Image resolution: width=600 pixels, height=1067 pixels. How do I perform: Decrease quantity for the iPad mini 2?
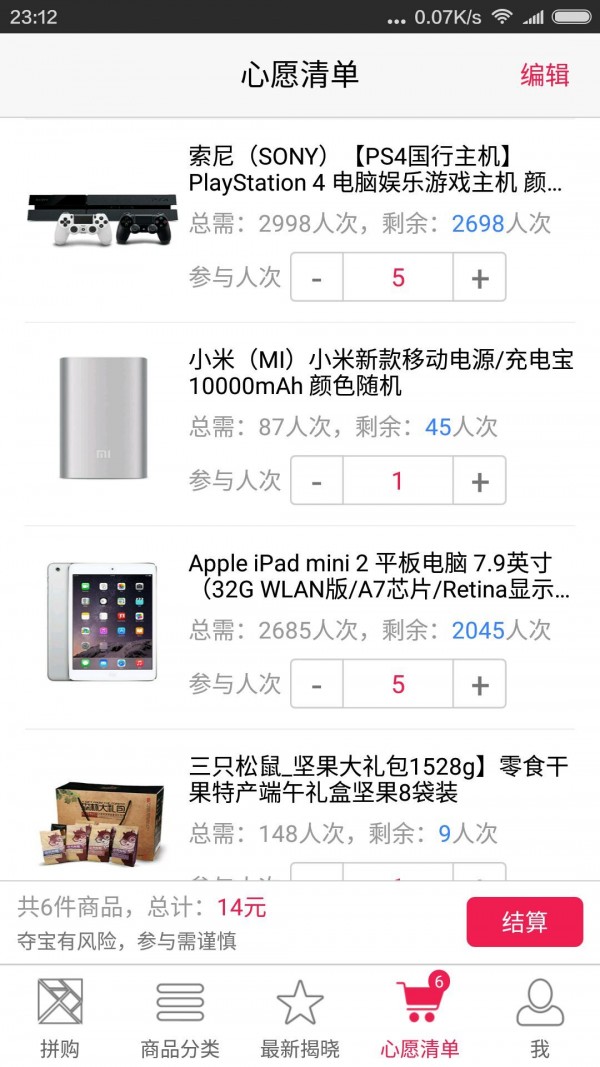(317, 684)
